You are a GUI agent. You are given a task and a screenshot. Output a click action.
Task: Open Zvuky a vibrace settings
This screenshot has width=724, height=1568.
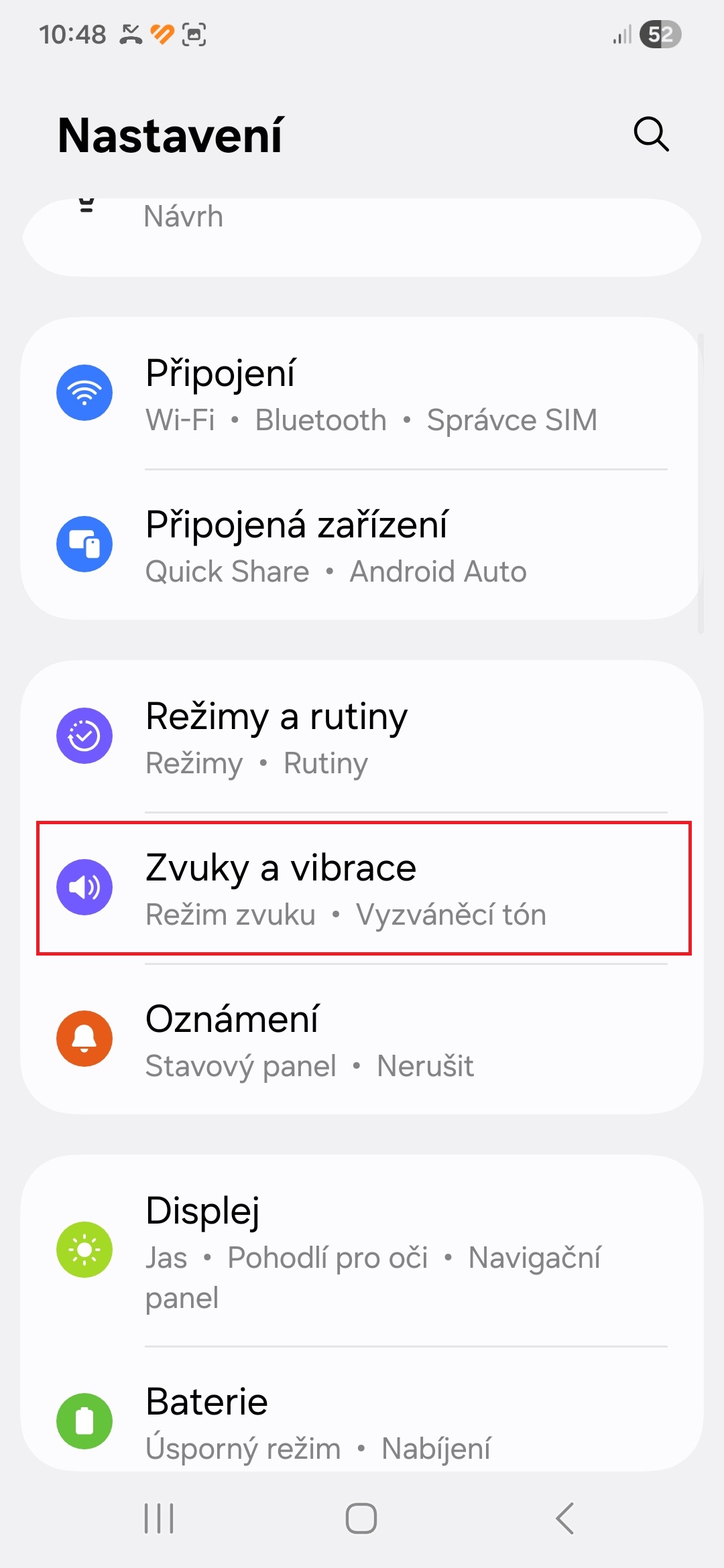[x=362, y=888]
